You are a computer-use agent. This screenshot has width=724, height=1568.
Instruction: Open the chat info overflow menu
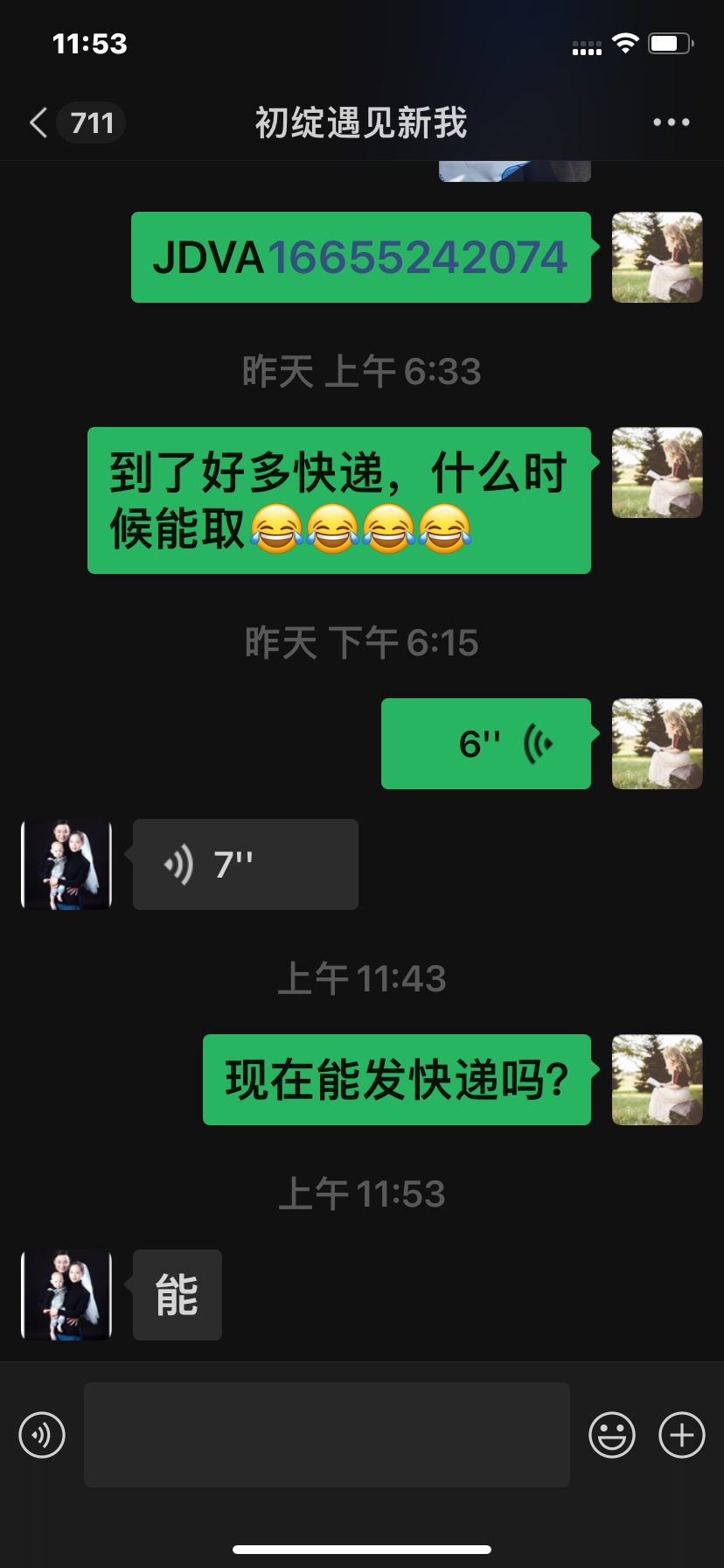[x=671, y=122]
